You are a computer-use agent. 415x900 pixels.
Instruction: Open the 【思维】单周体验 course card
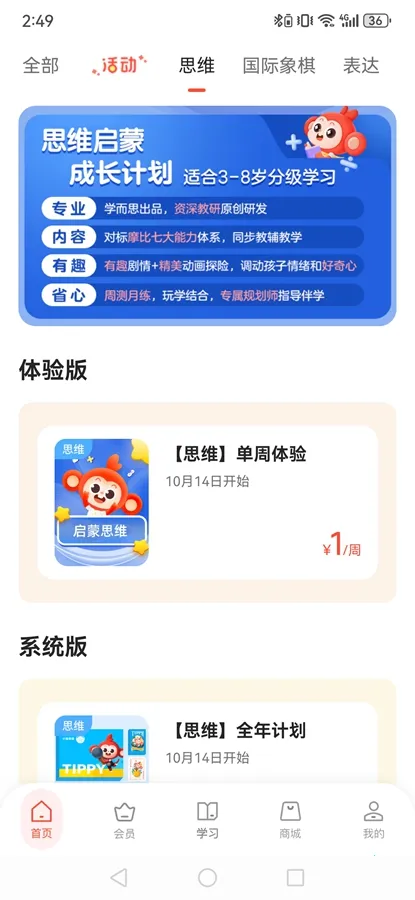207,502
